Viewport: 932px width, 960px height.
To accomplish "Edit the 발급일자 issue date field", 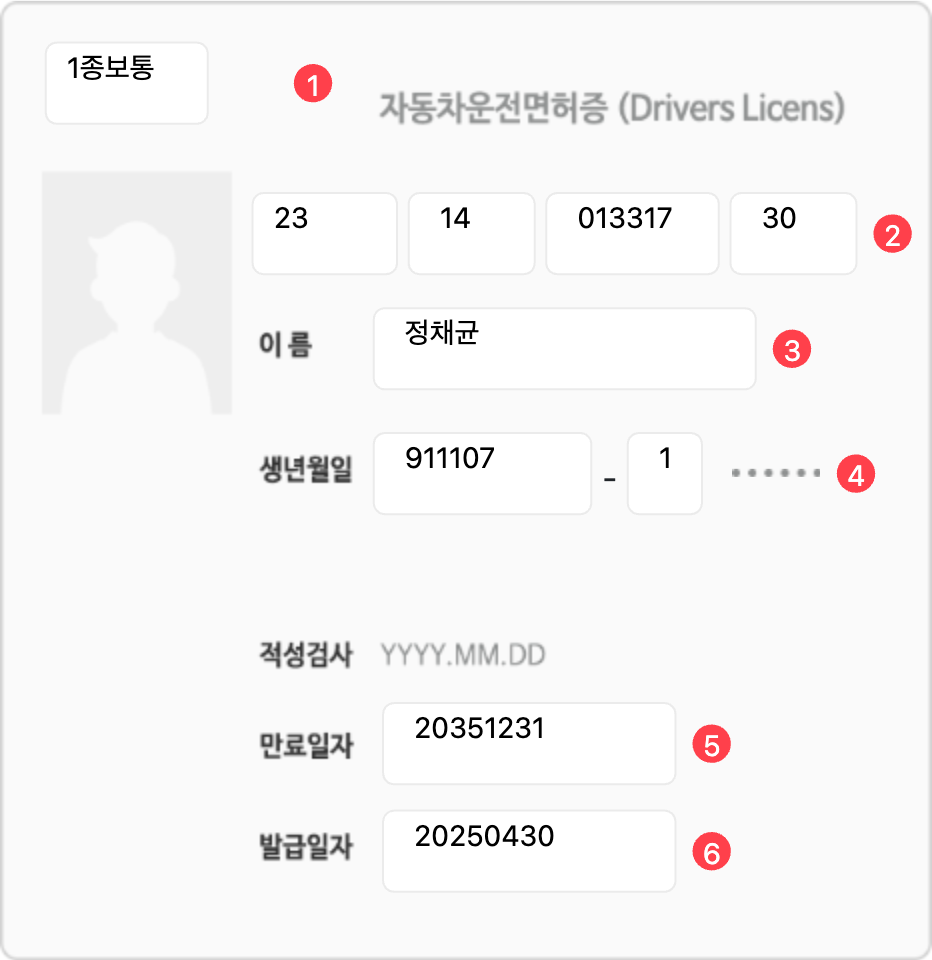I will pos(528,851).
